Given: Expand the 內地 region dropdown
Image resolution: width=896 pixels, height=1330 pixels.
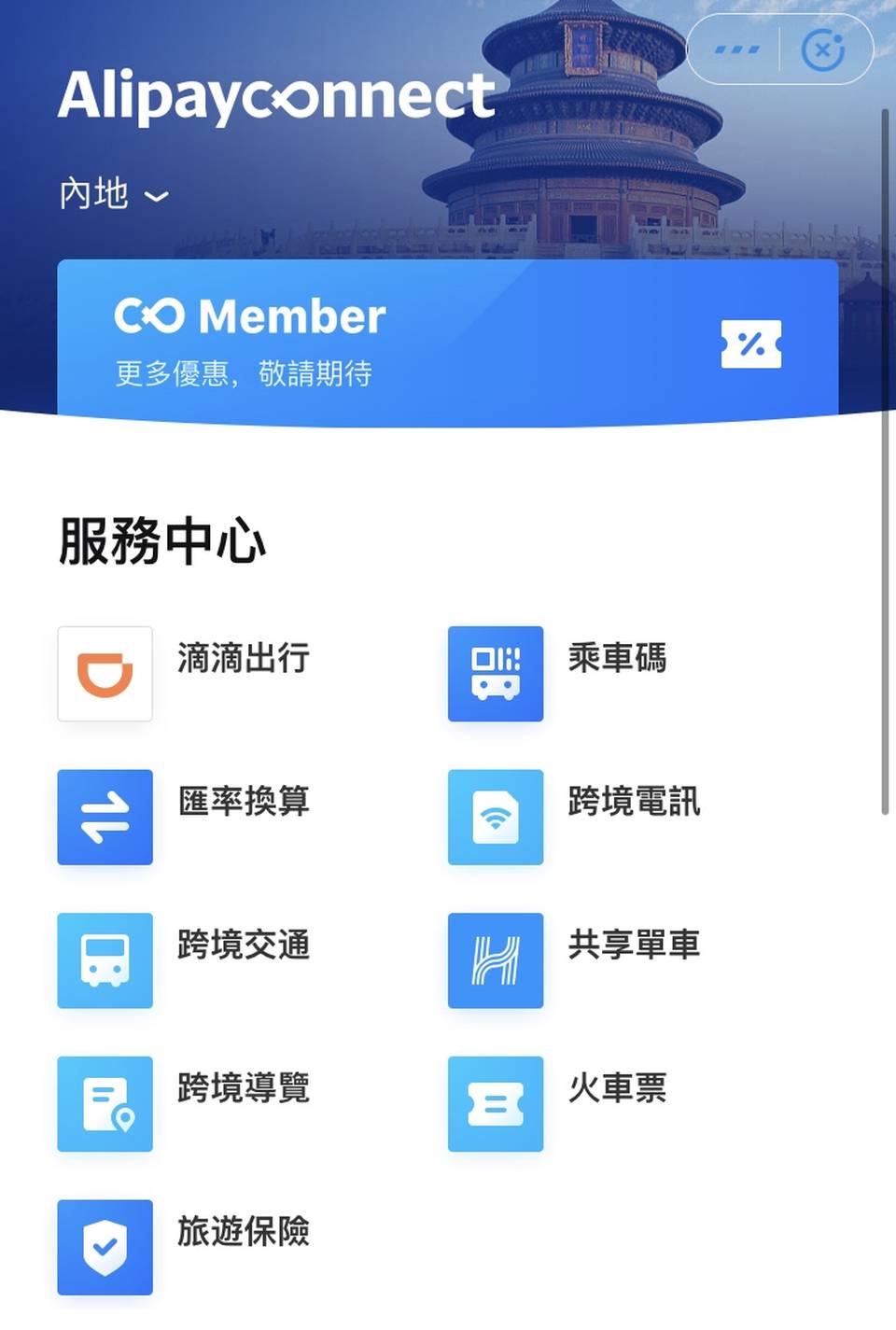Looking at the screenshot, I should (x=114, y=194).
